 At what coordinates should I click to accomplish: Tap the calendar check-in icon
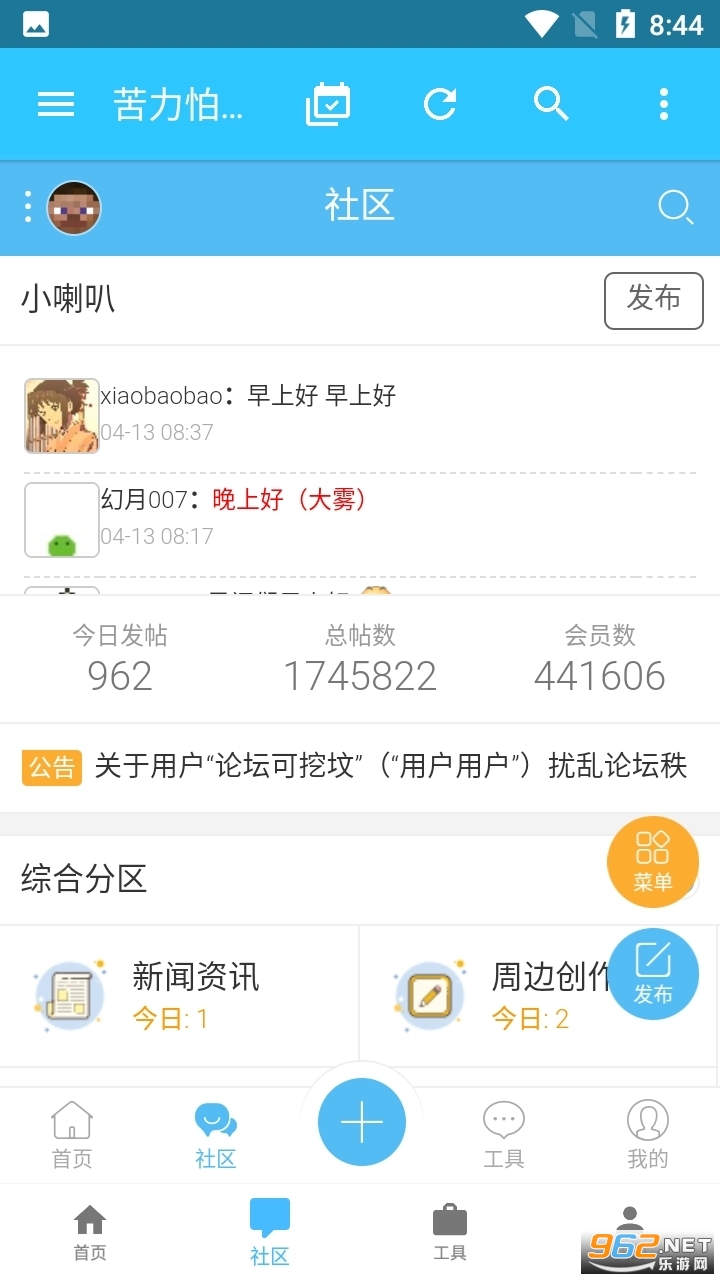coord(328,104)
